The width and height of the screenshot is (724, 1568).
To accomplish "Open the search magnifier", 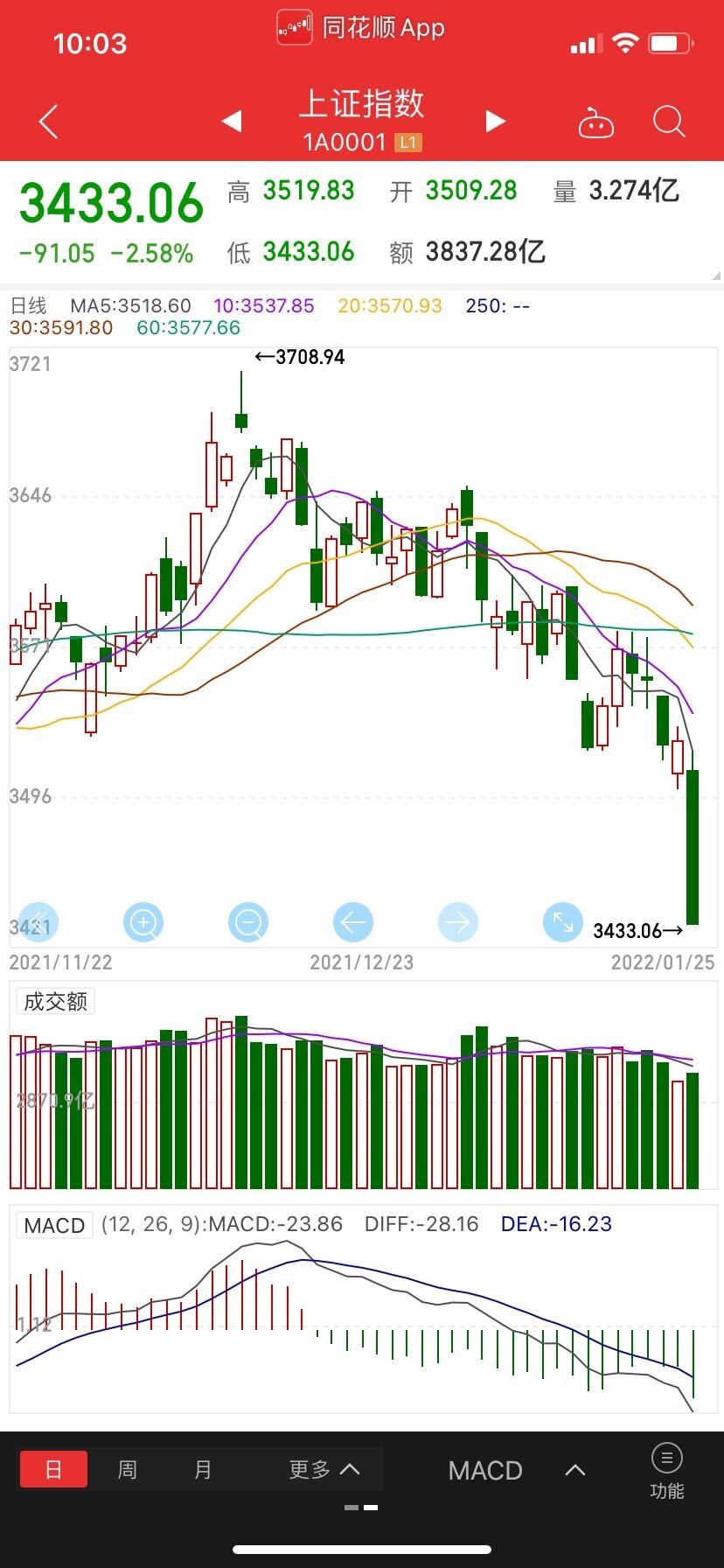I will 669,122.
